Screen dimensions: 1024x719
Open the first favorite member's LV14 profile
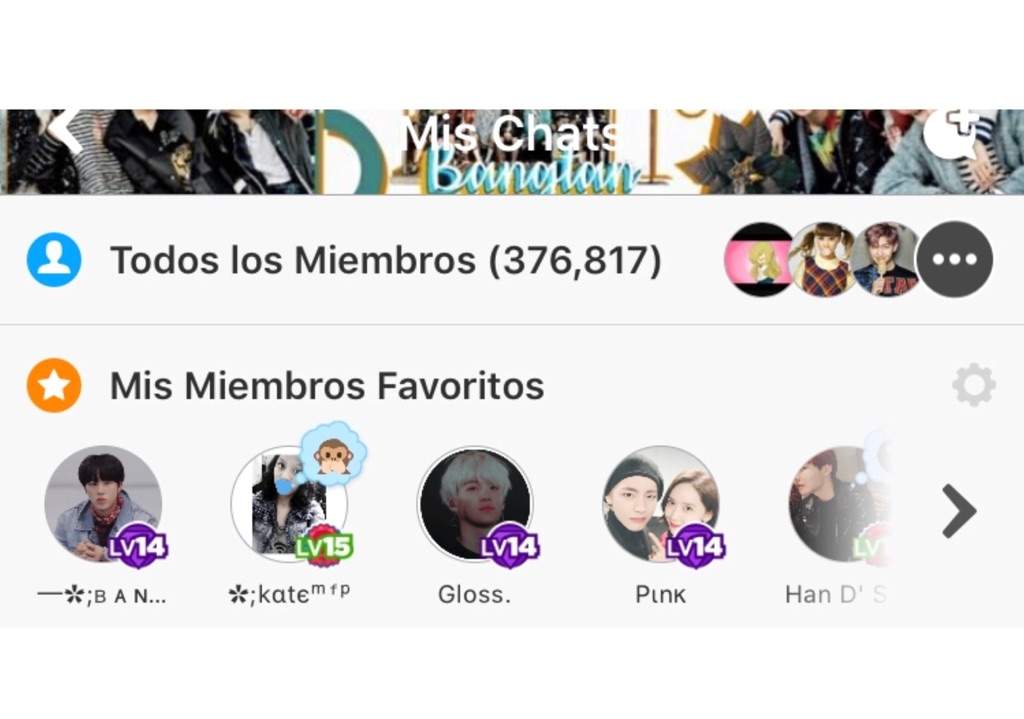(103, 504)
